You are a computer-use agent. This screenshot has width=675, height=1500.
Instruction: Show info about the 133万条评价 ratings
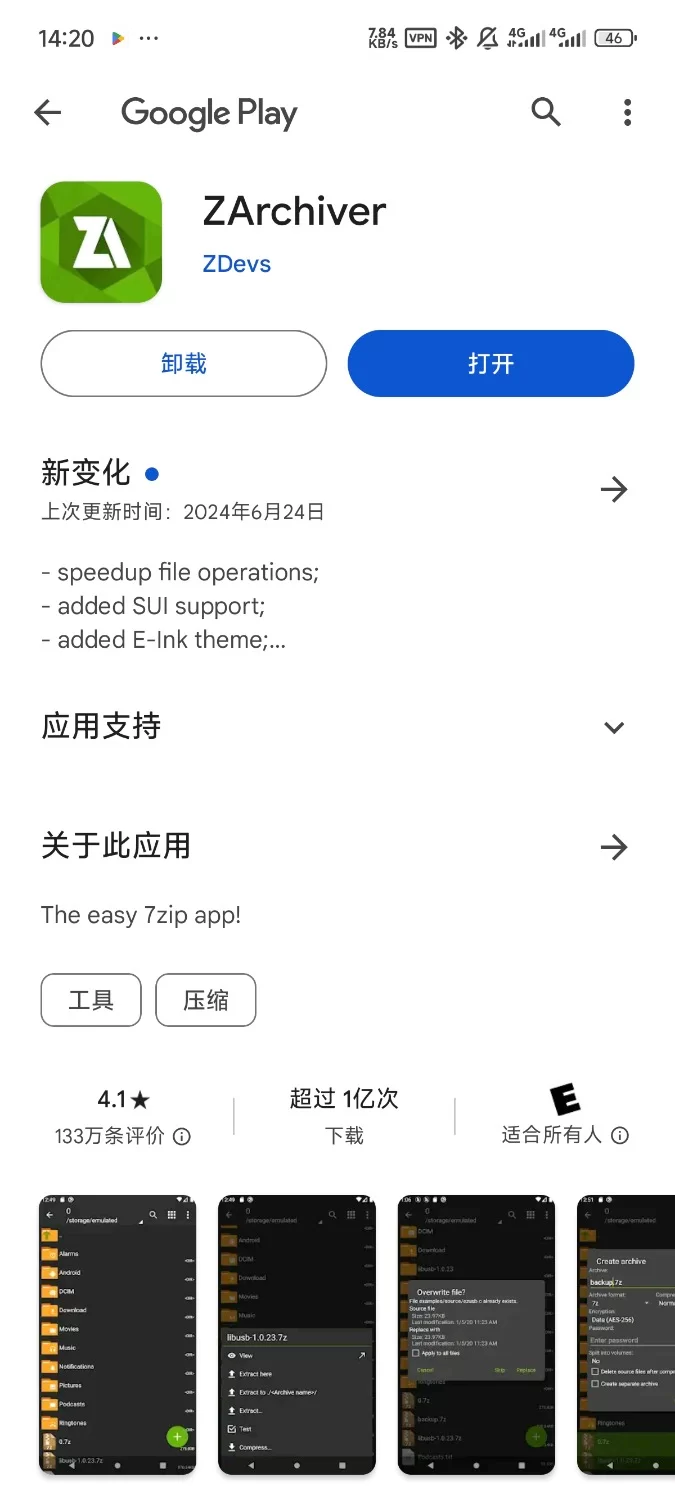pos(182,1137)
